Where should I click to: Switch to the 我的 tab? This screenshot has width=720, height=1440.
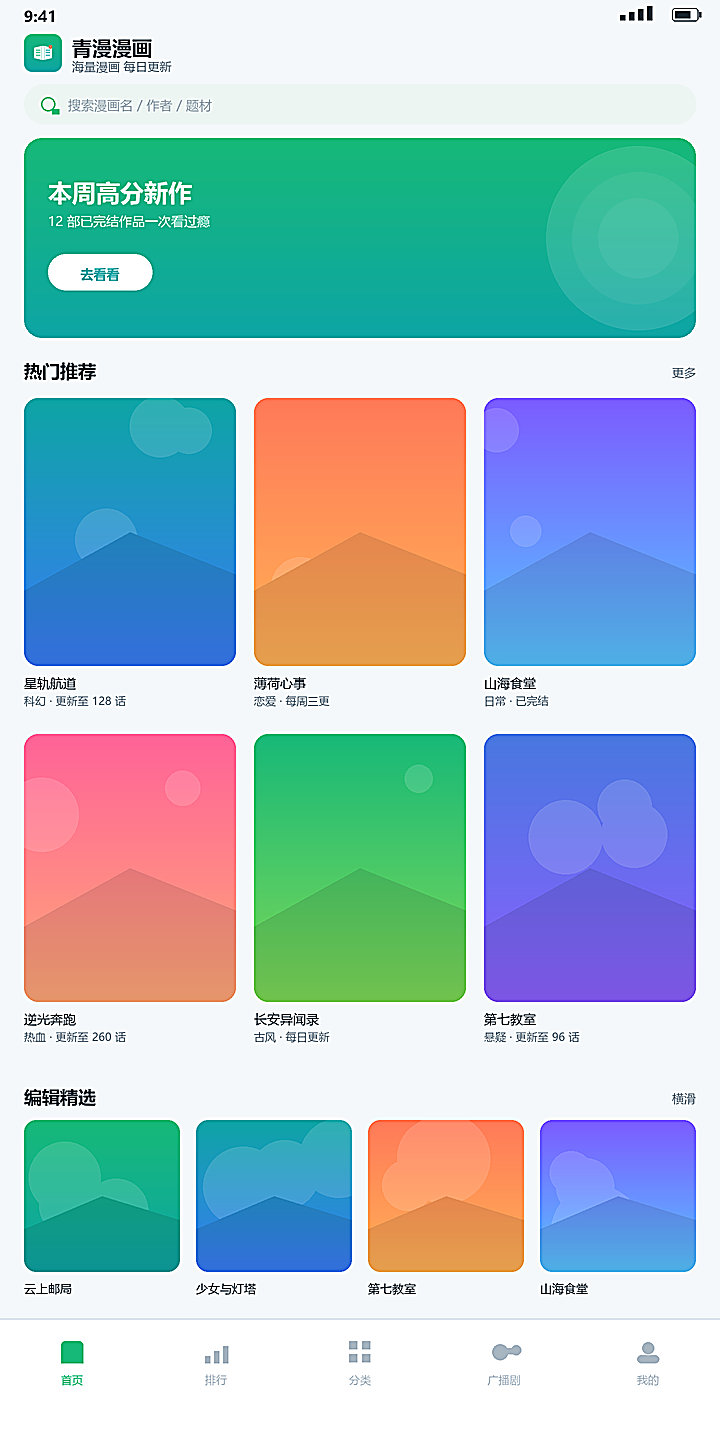[x=648, y=1364]
